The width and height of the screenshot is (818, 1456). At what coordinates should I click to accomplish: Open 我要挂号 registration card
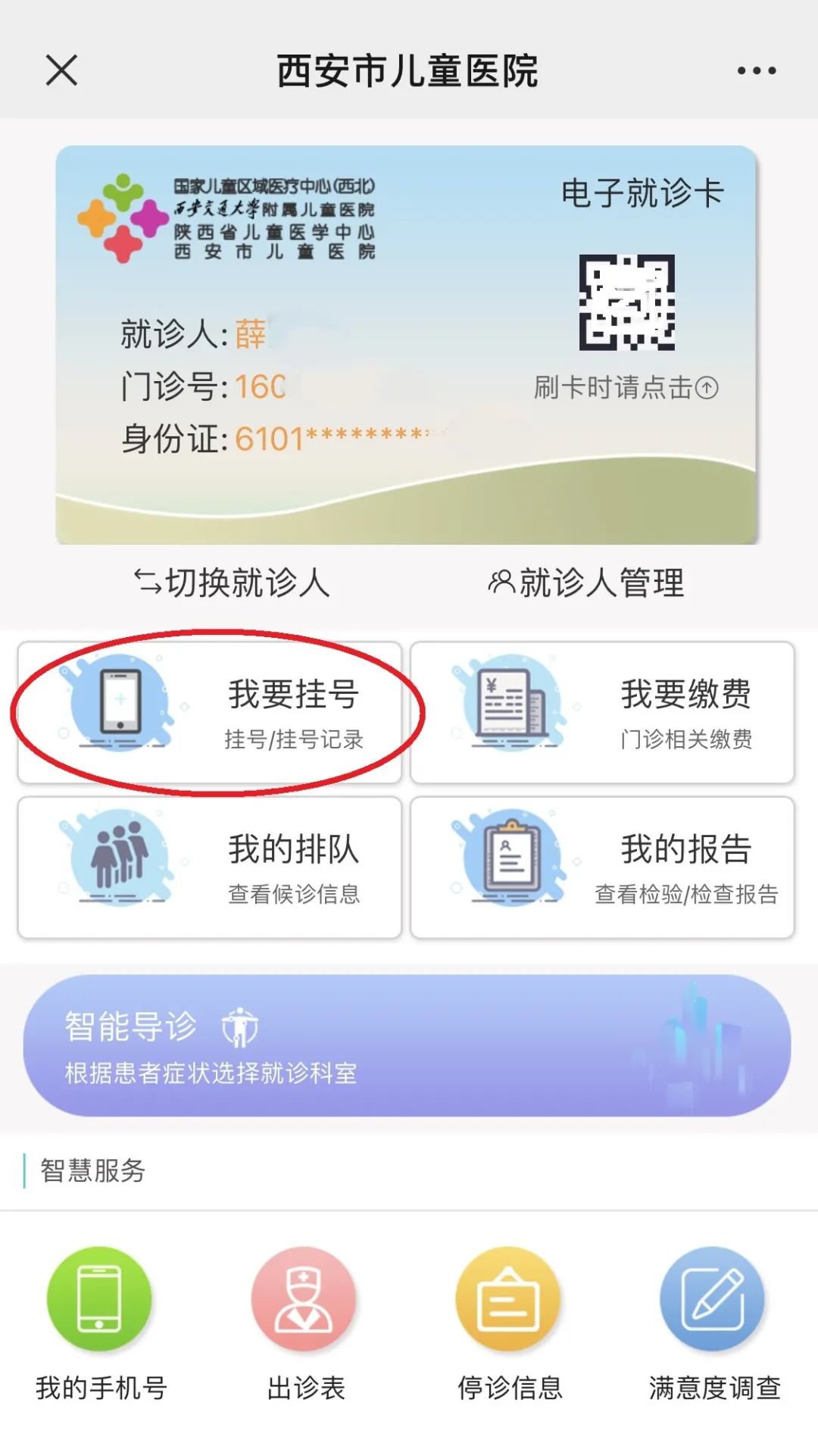pyautogui.click(x=210, y=712)
